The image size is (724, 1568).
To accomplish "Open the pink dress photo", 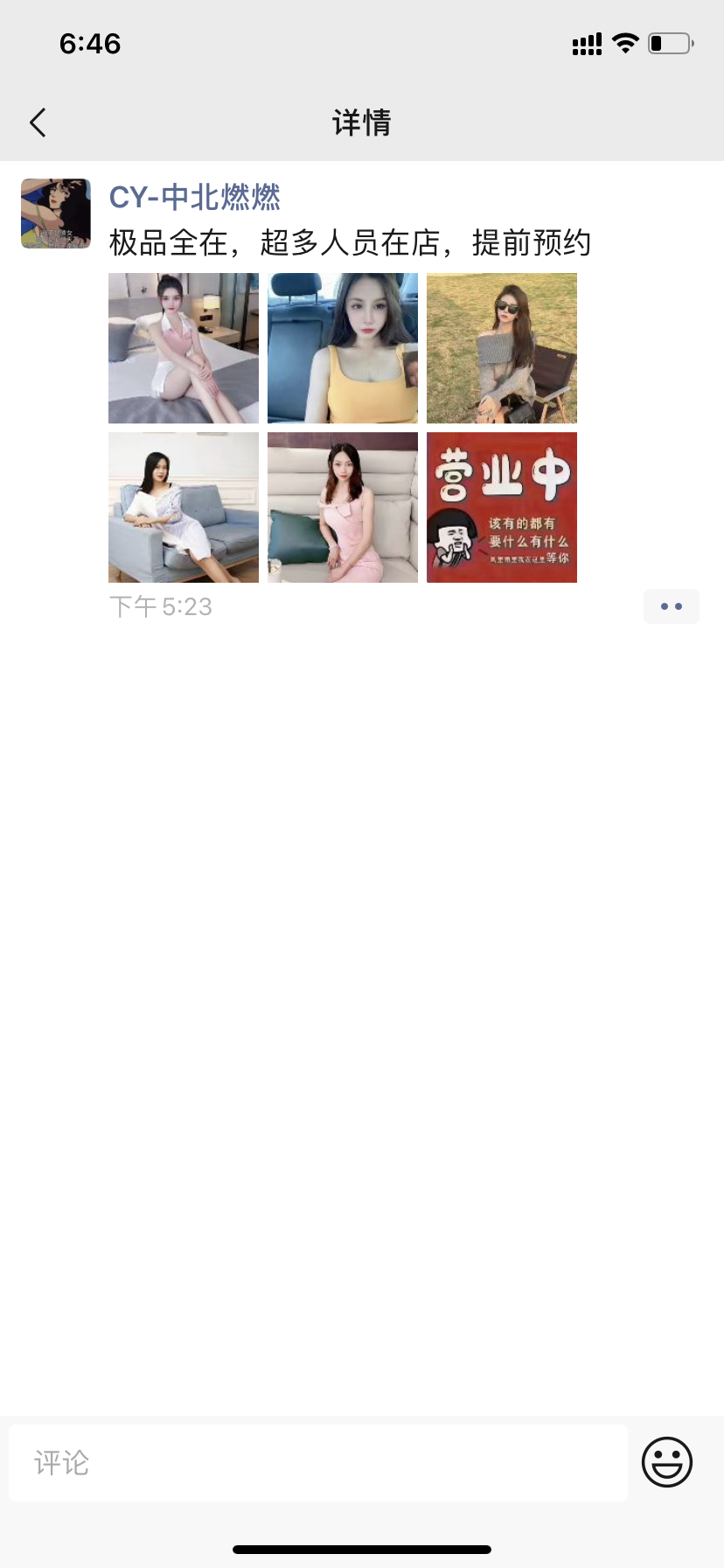I will [343, 507].
